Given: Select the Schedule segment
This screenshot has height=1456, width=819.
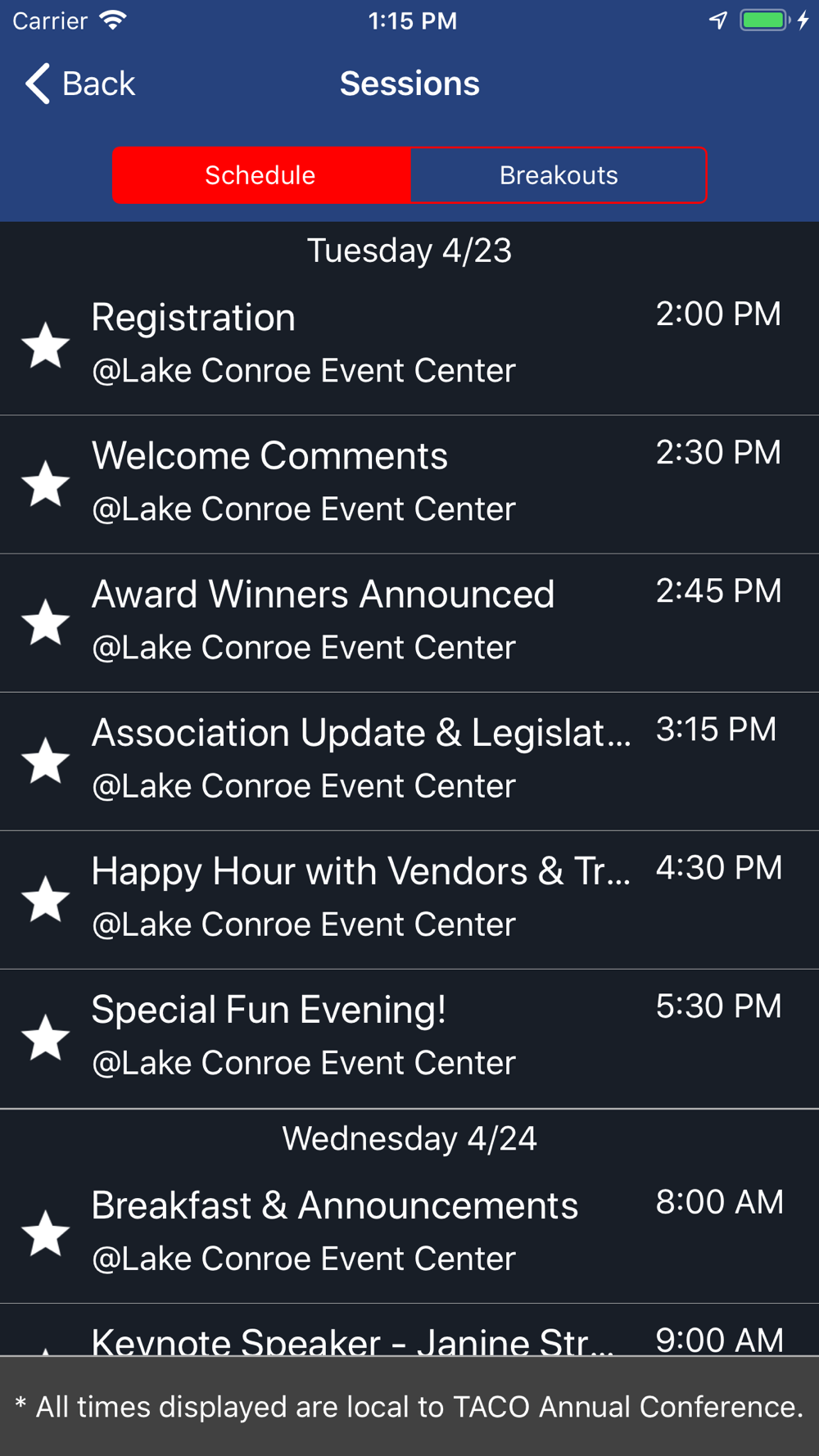Looking at the screenshot, I should pos(261,175).
